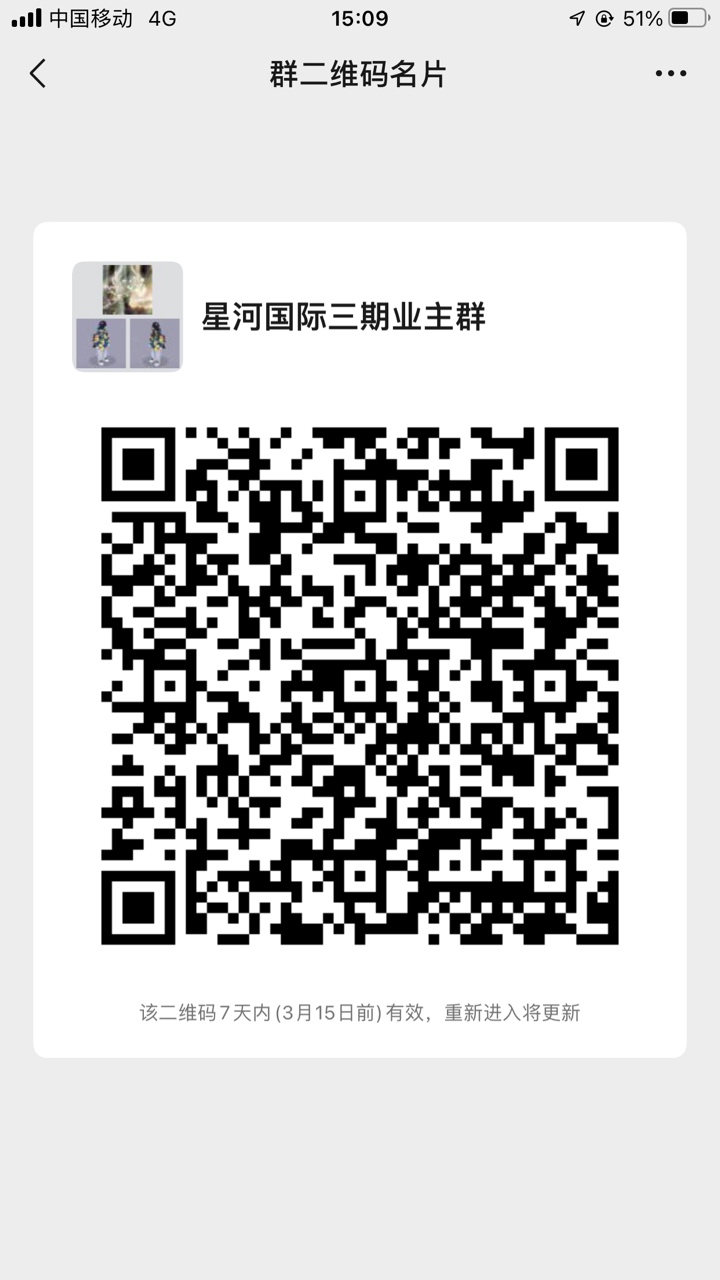
Task: Go back using the top-left arrow
Action: 38,73
